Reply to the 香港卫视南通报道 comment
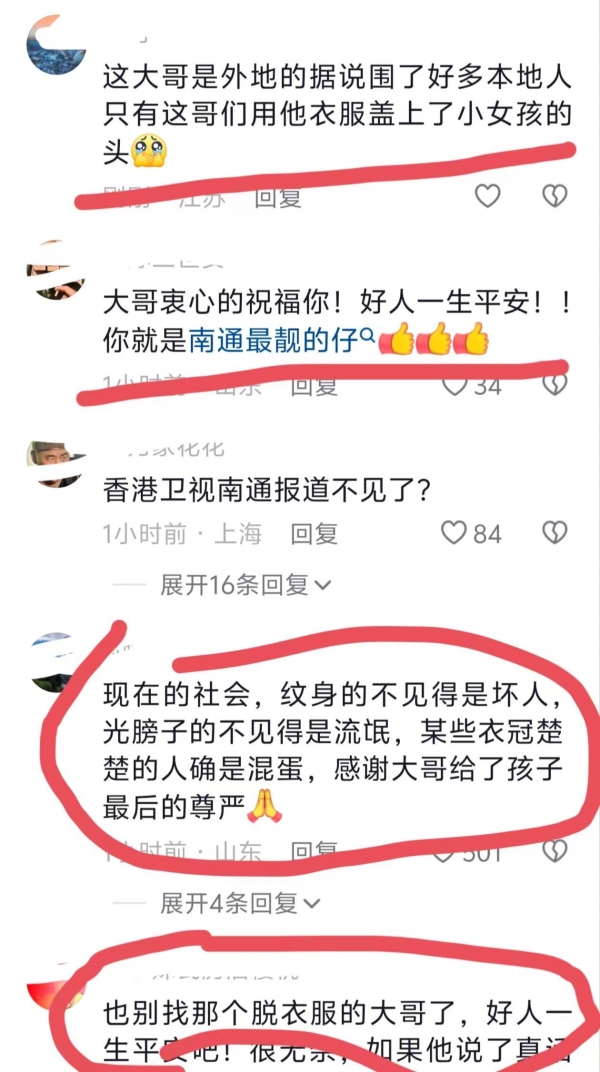Screen dimensions: 600x1072 [314, 533]
